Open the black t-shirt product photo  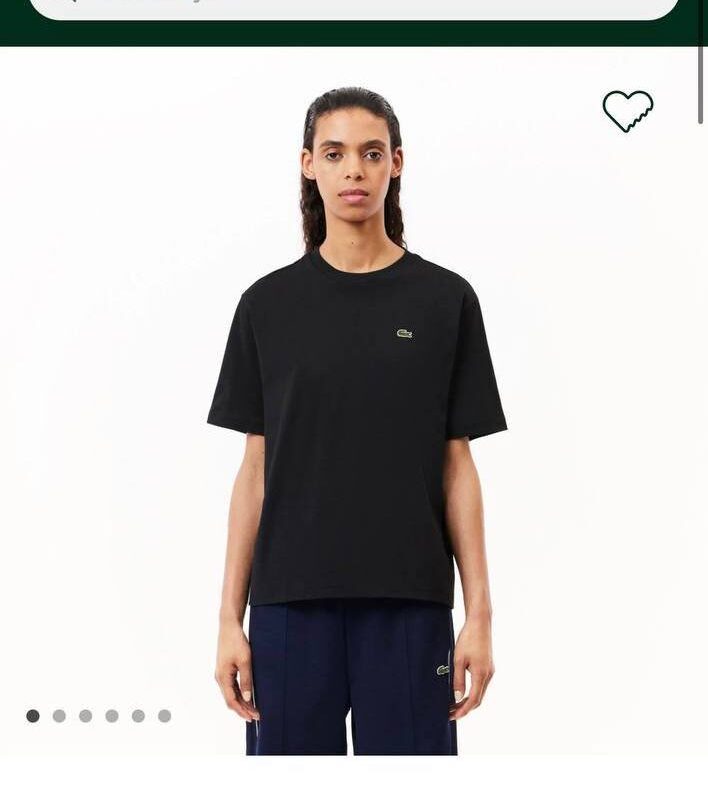(x=354, y=420)
